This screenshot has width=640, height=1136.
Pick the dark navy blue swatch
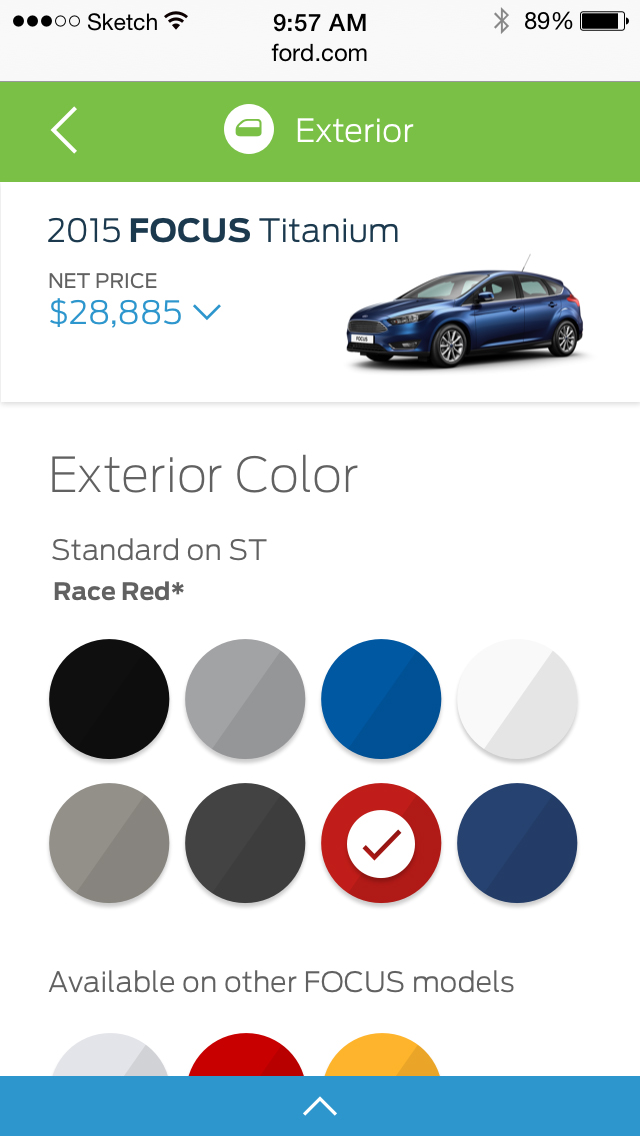click(517, 843)
